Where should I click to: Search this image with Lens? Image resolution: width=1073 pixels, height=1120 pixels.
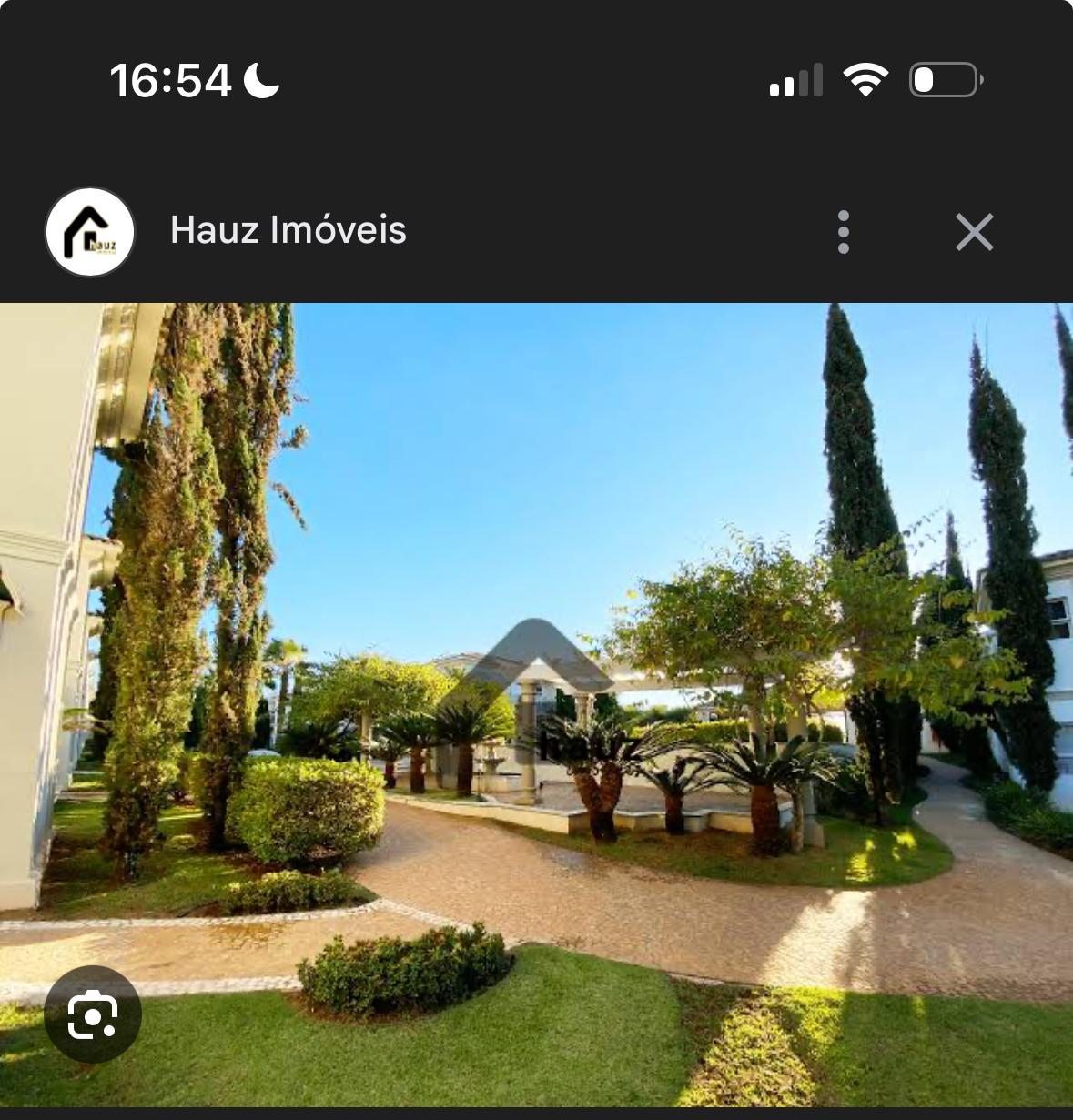tap(93, 1014)
